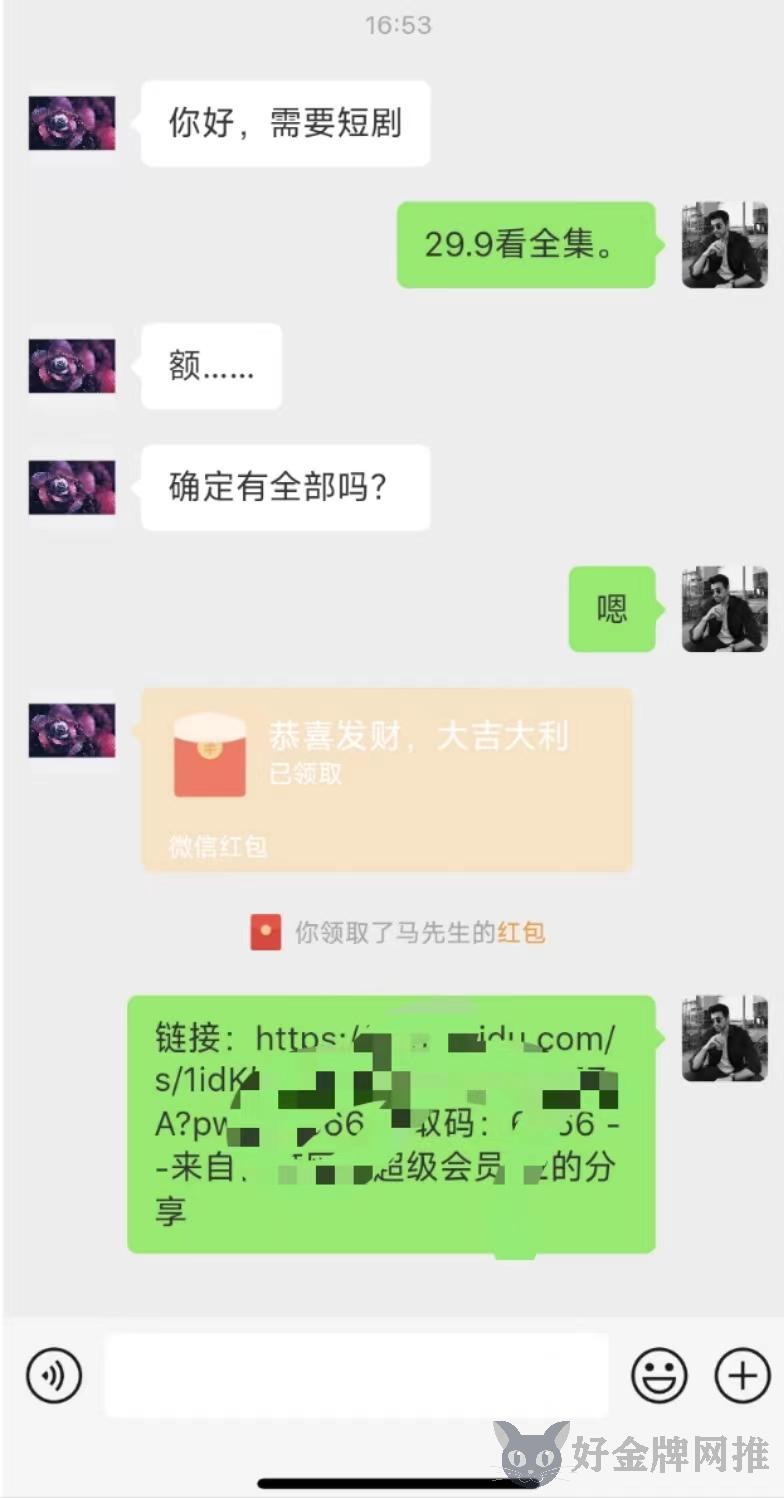Open contact avatar next to 确定有全部吗？
The width and height of the screenshot is (784, 1498).
[x=71, y=487]
